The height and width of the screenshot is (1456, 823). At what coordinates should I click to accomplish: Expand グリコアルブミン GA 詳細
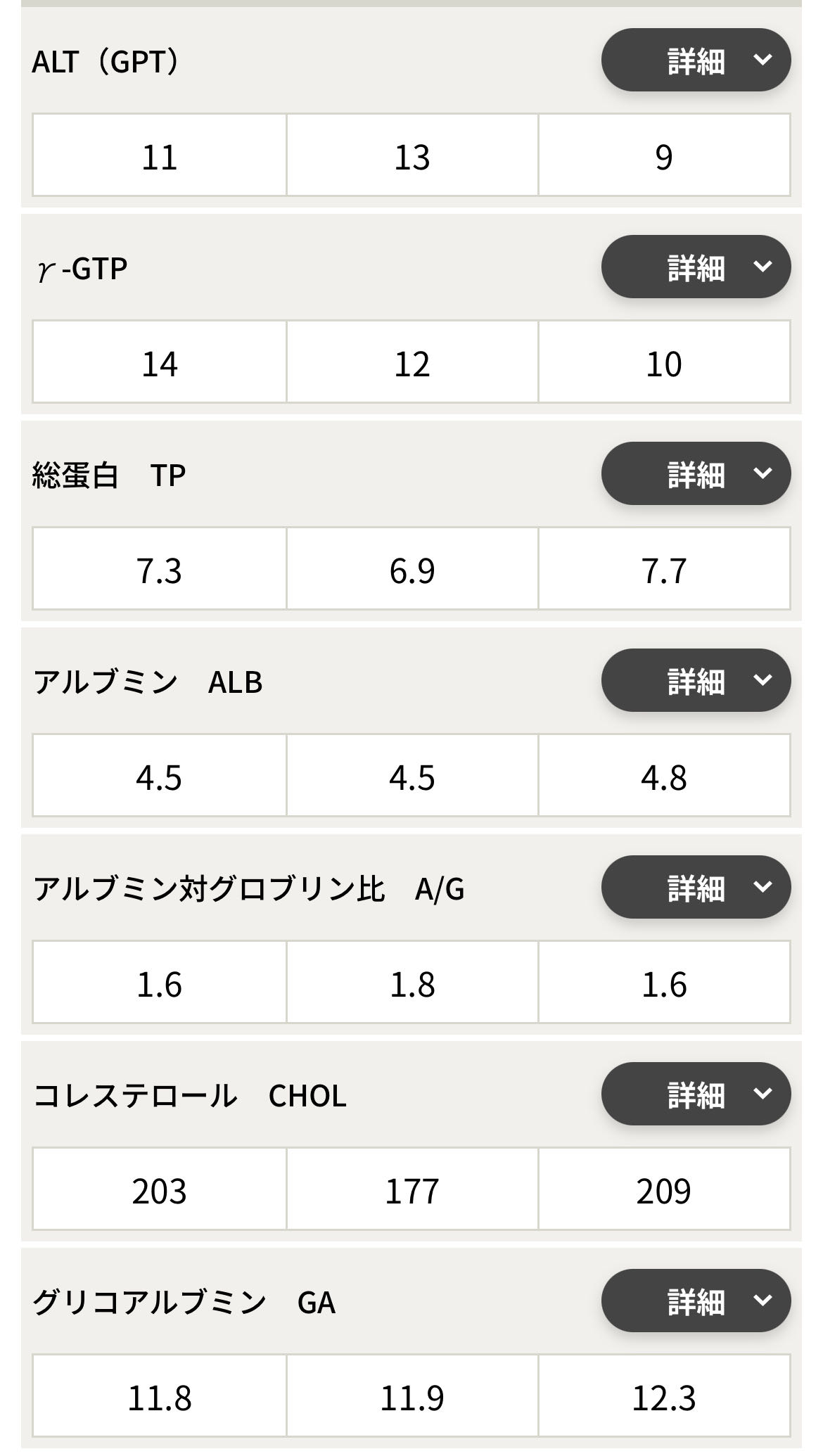(x=696, y=1301)
